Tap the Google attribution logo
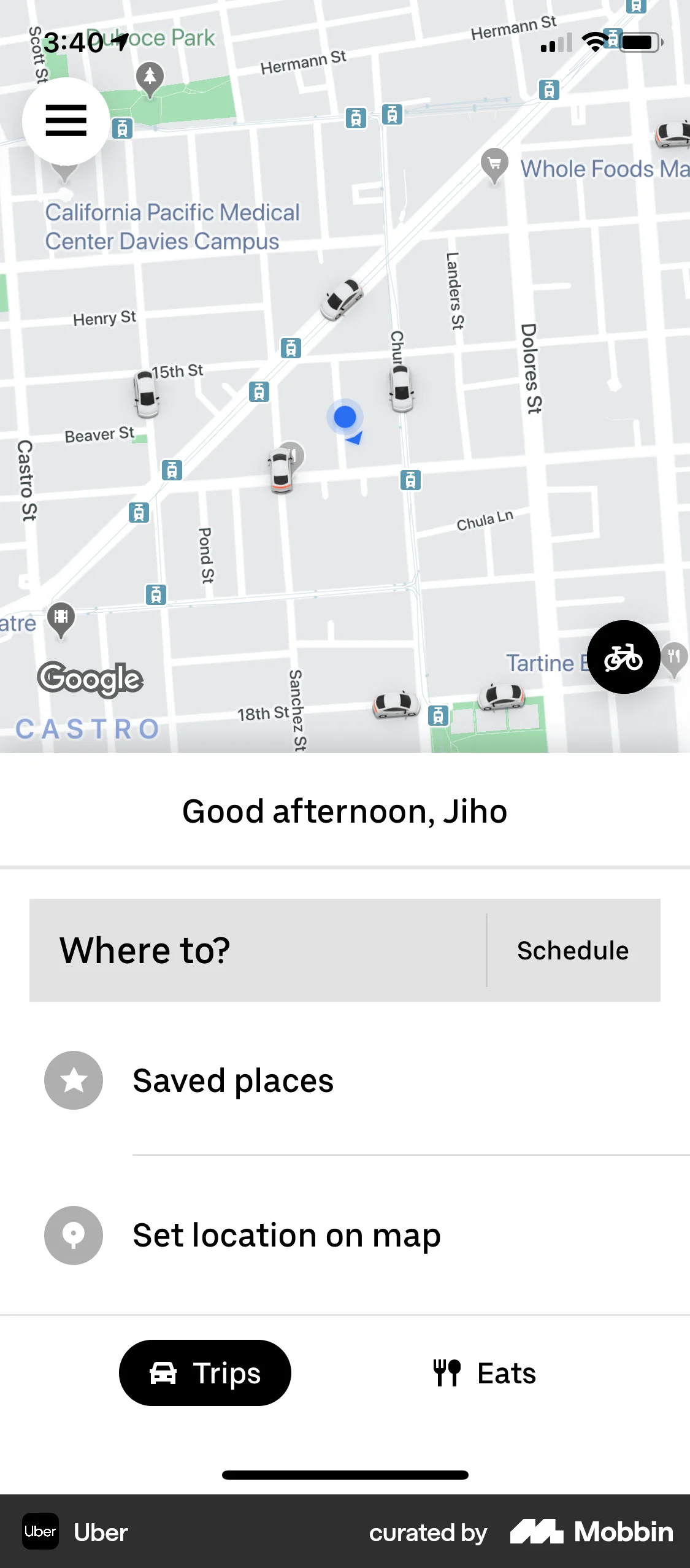 90,678
